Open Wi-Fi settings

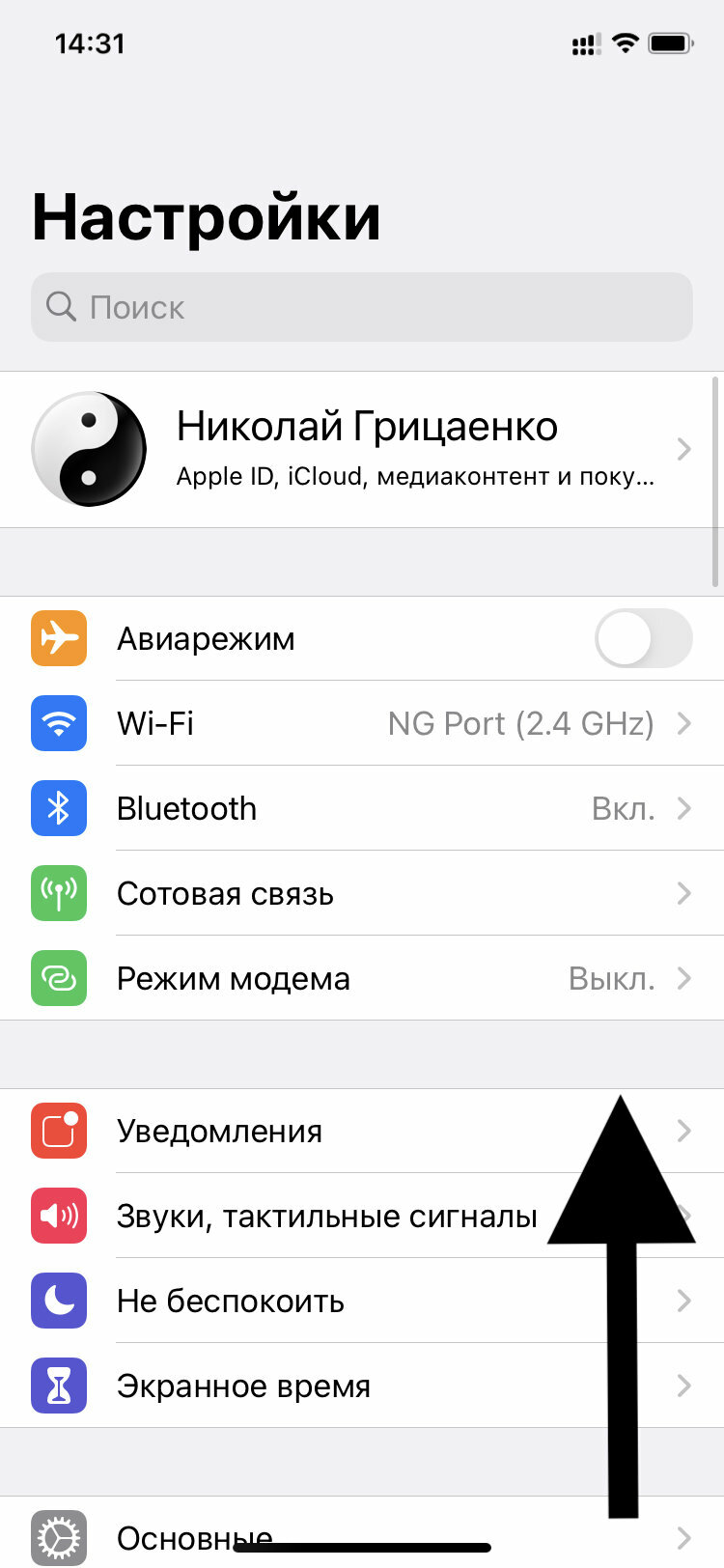pyautogui.click(x=362, y=723)
